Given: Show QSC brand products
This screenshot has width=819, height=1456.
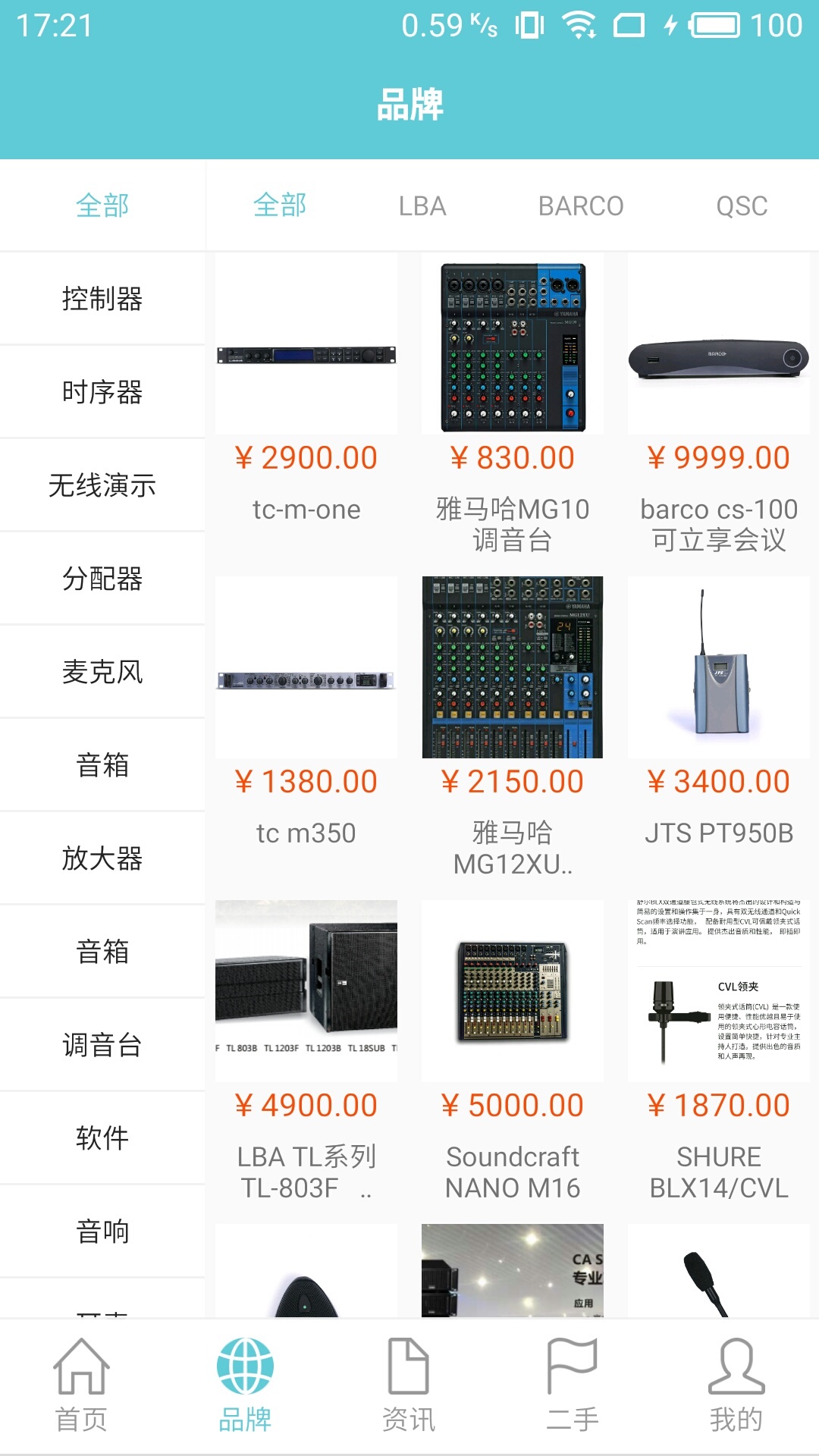Looking at the screenshot, I should (x=742, y=206).
